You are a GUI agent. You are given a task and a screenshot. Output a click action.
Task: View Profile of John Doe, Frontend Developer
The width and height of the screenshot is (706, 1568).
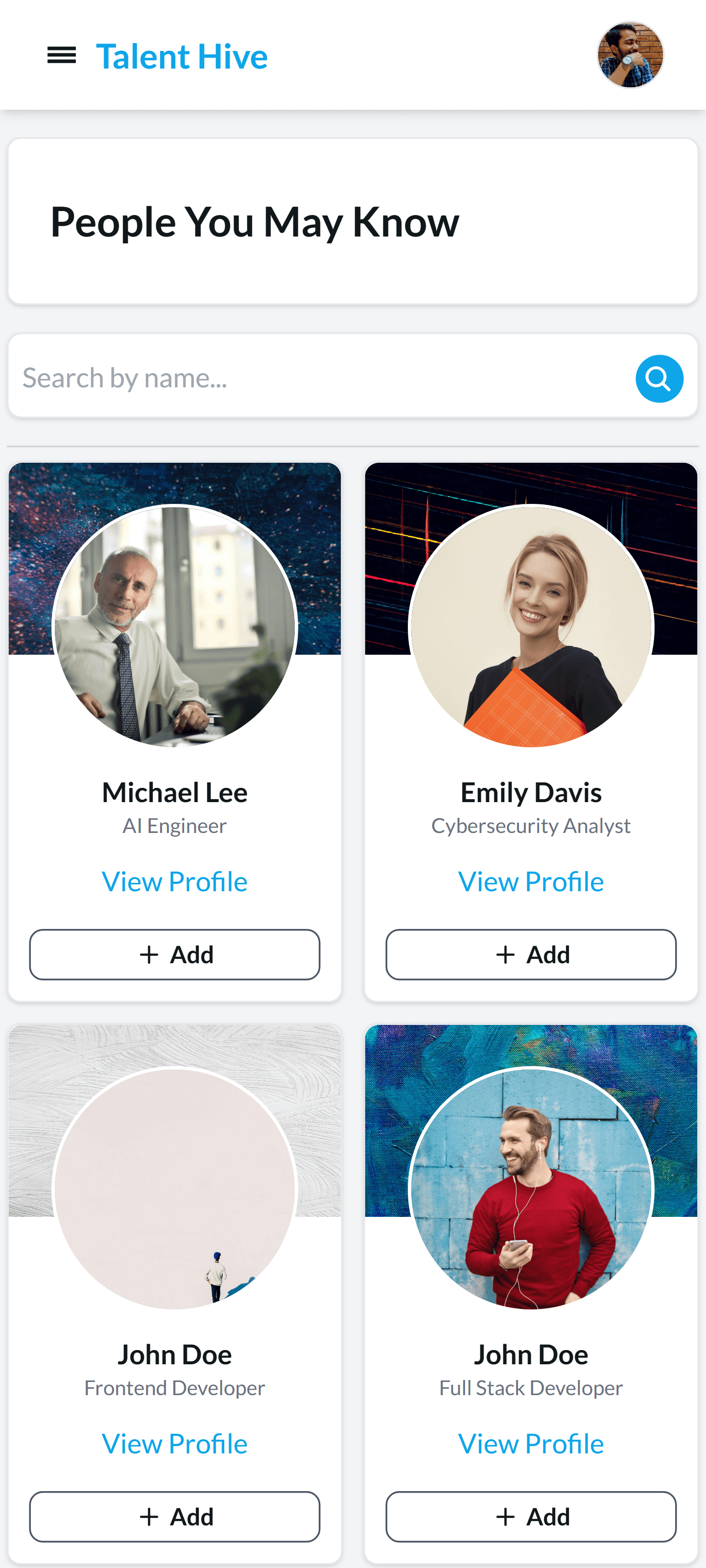(175, 1444)
